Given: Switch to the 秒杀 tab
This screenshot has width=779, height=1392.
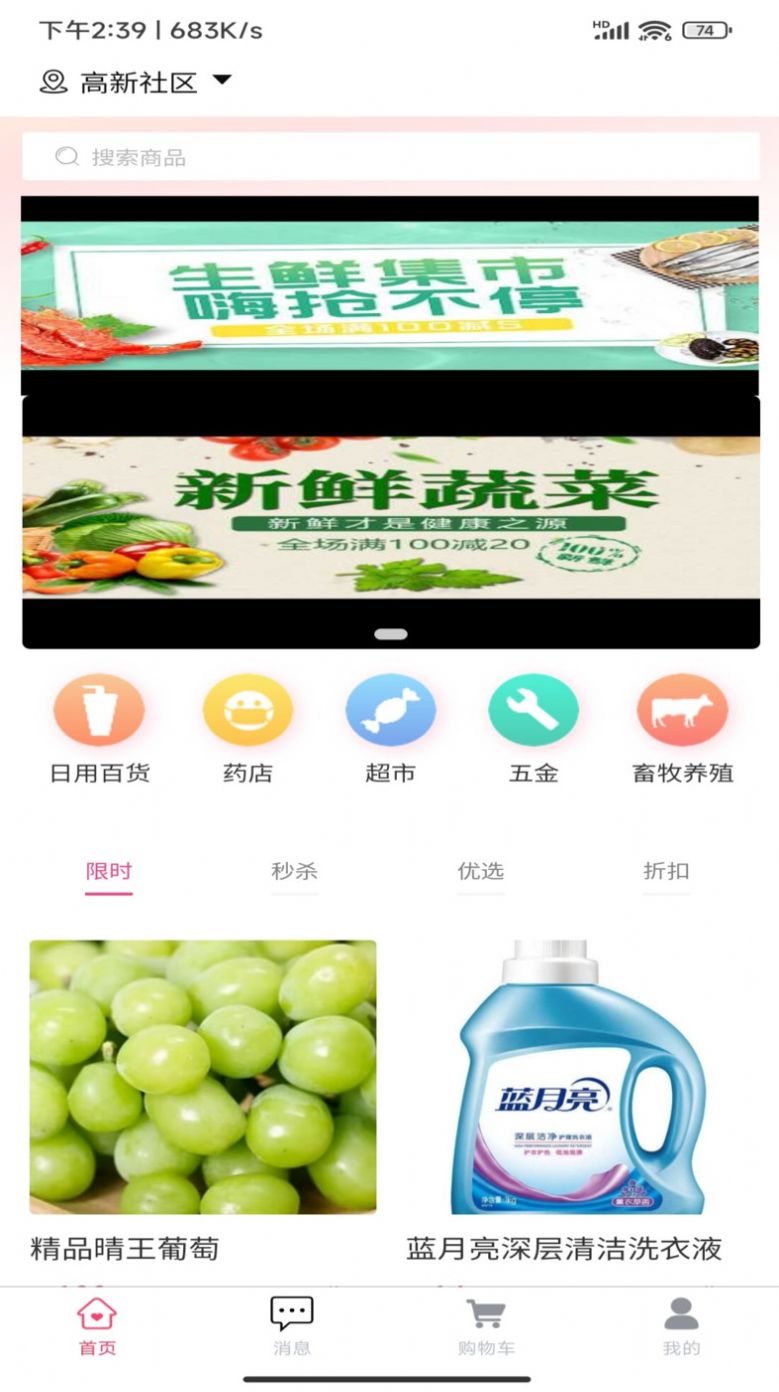Looking at the screenshot, I should [294, 872].
